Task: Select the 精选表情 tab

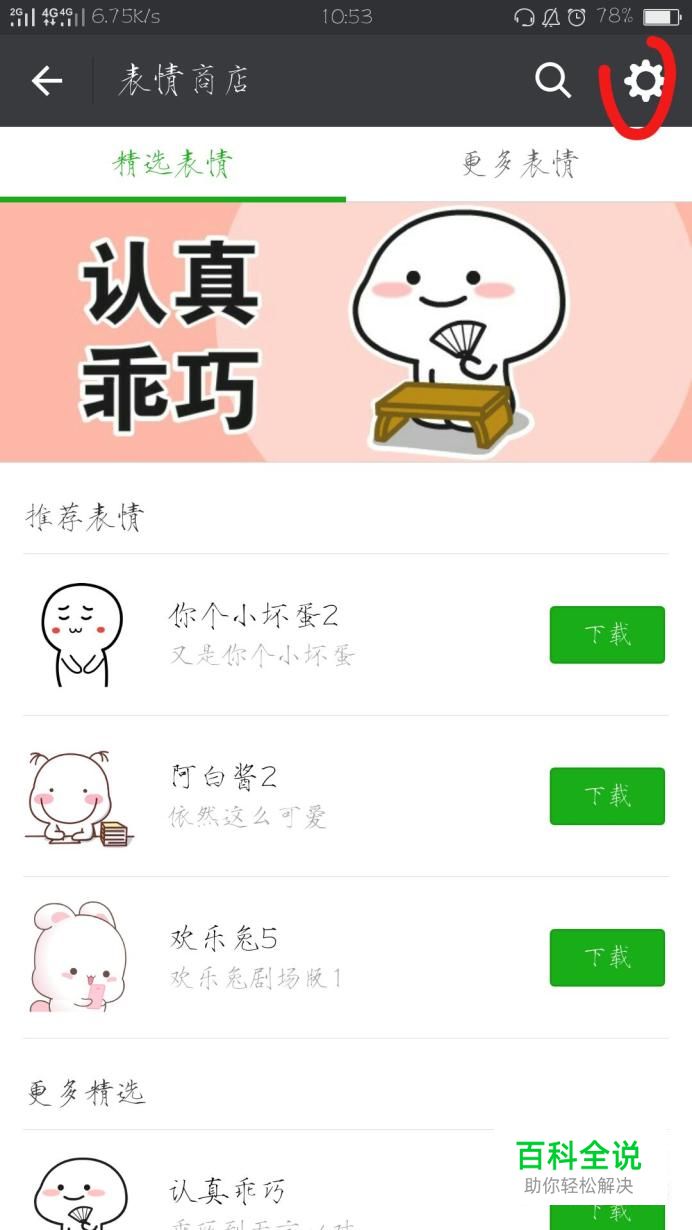Action: 173,164
